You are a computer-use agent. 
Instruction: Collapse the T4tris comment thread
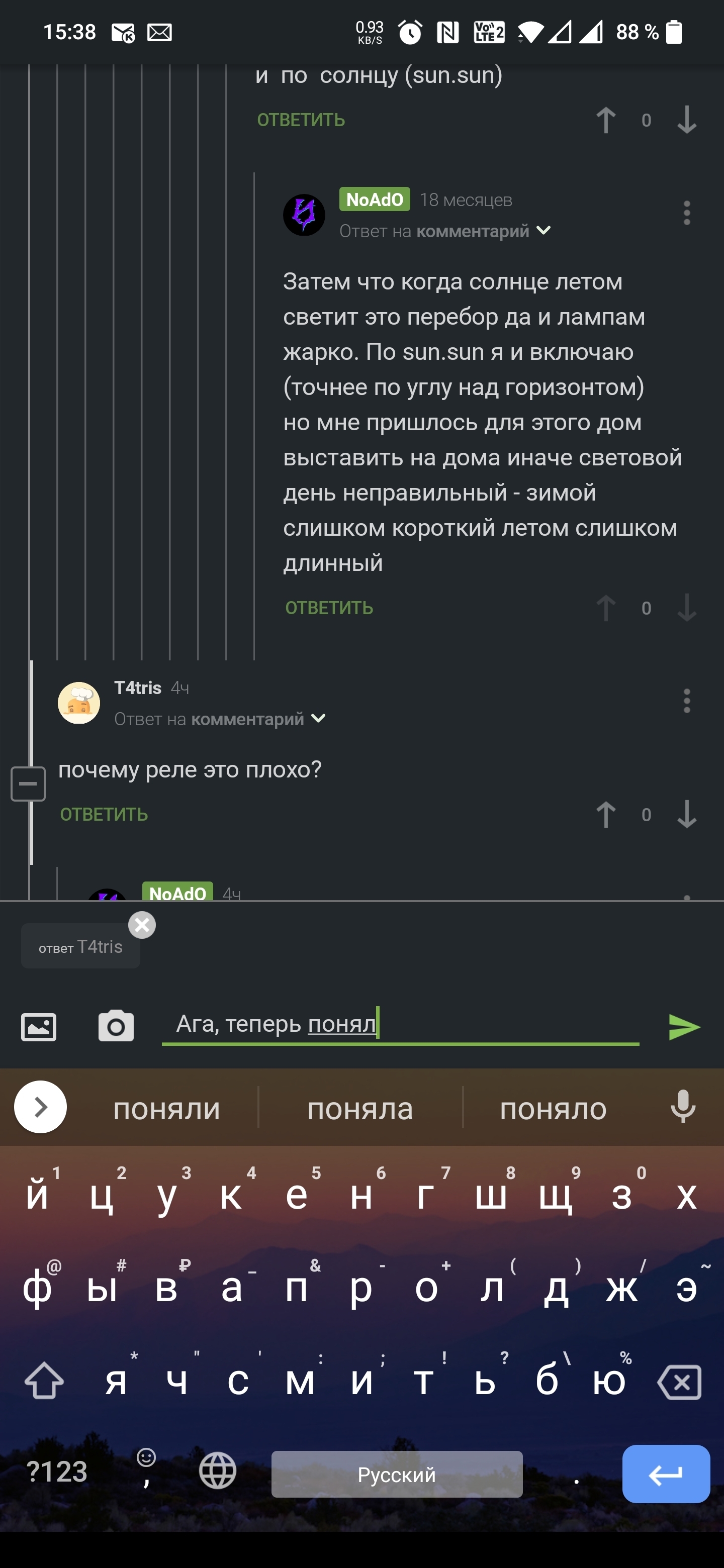pos(28,784)
